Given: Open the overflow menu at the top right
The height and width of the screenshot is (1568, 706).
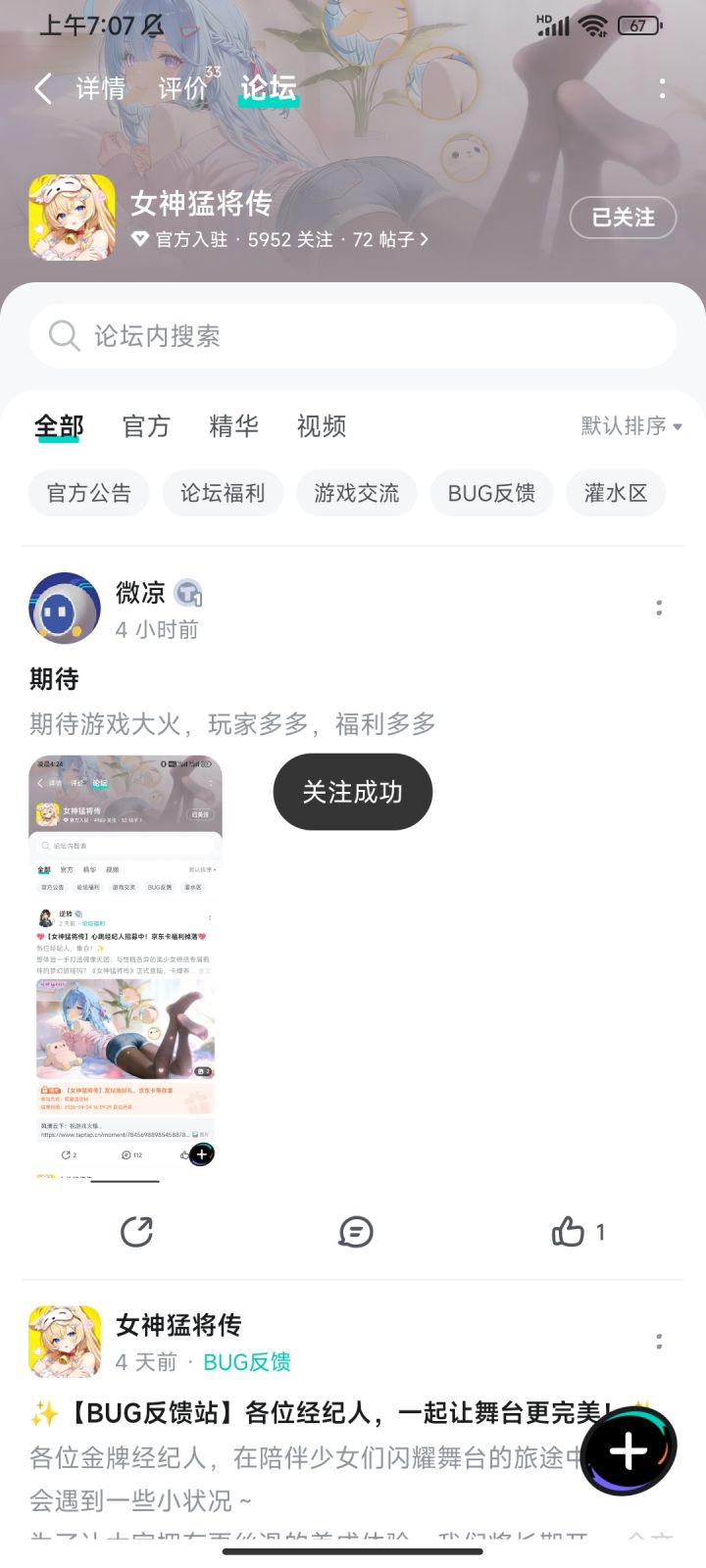Looking at the screenshot, I should point(663,90).
